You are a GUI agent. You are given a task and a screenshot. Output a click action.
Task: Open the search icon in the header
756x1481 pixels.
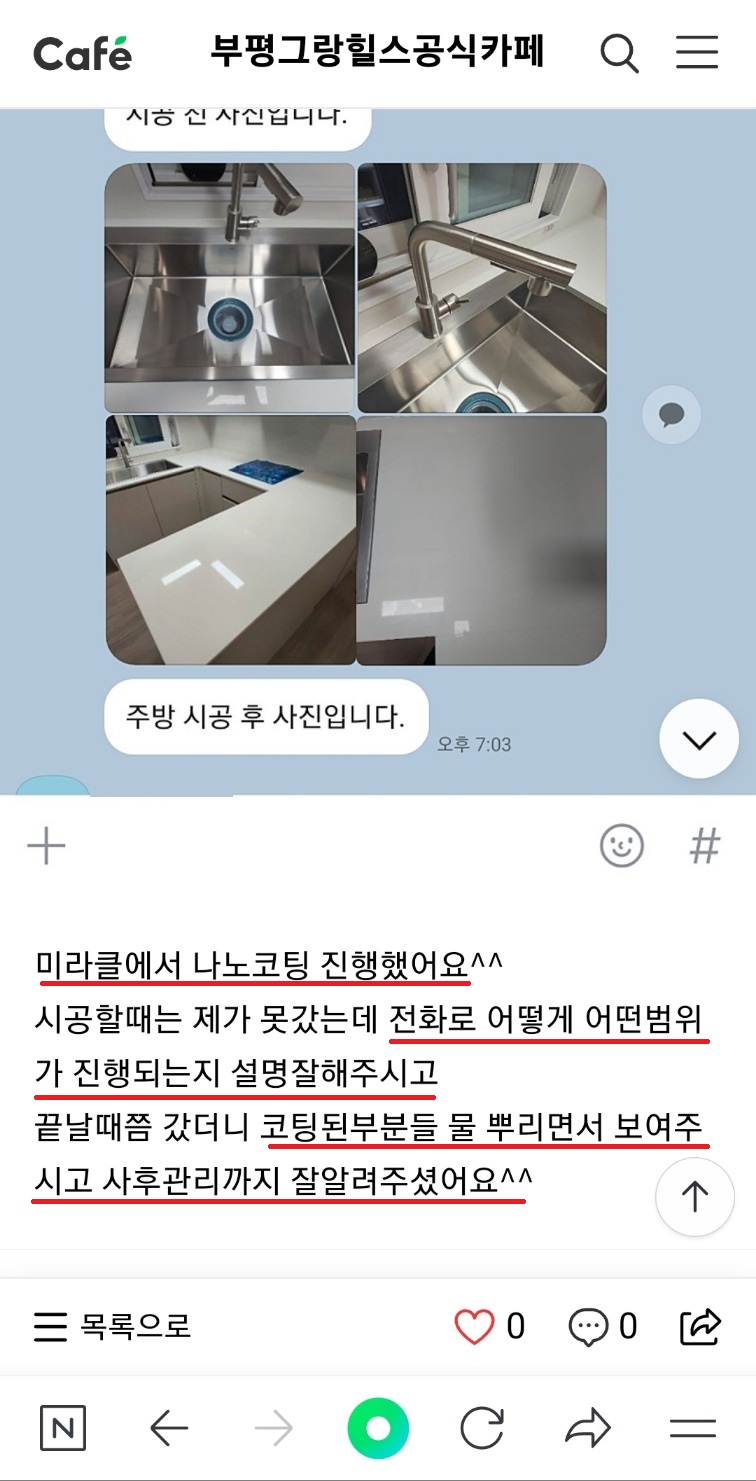click(619, 53)
